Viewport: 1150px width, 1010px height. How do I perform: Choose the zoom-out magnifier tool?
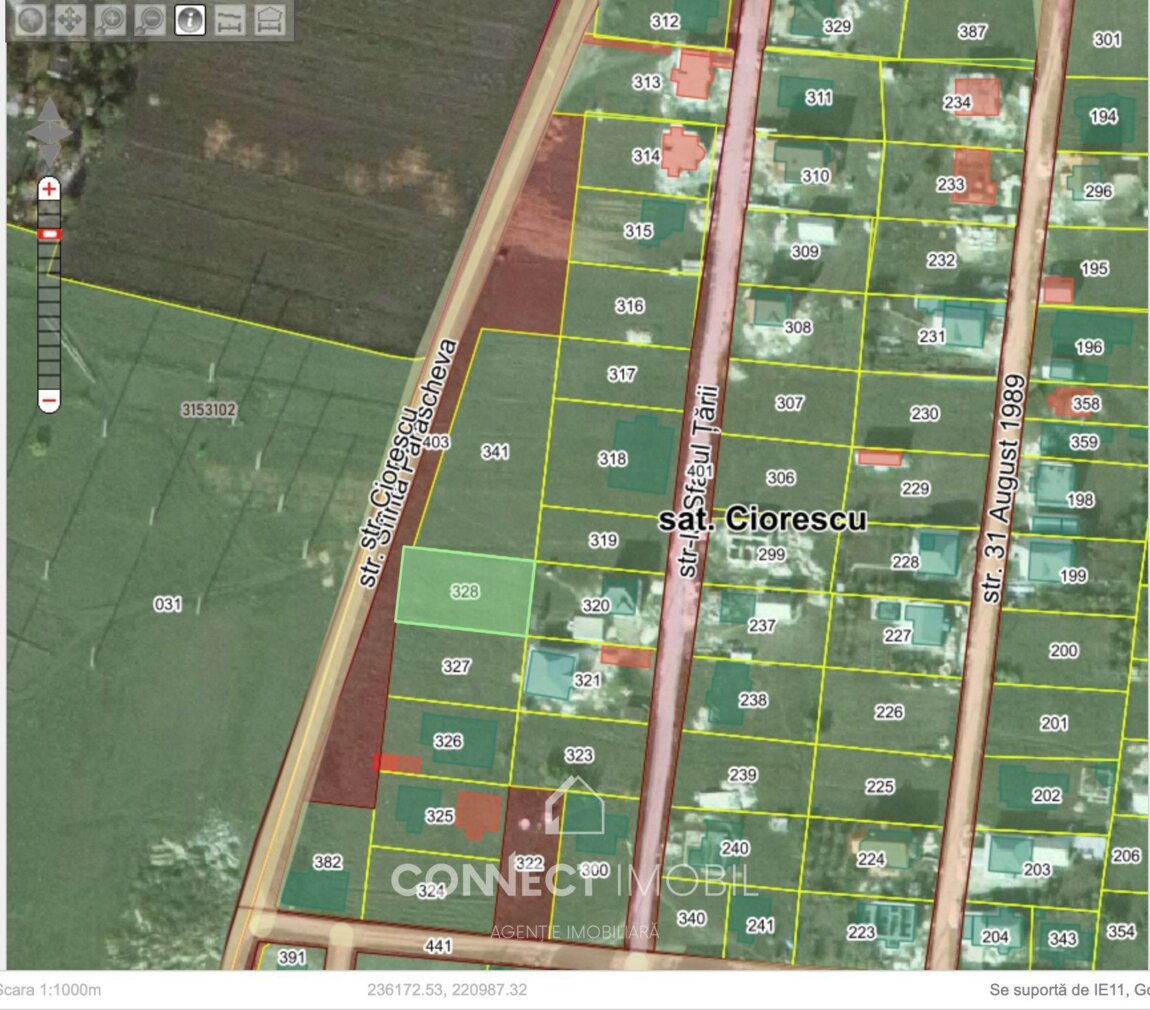click(150, 19)
